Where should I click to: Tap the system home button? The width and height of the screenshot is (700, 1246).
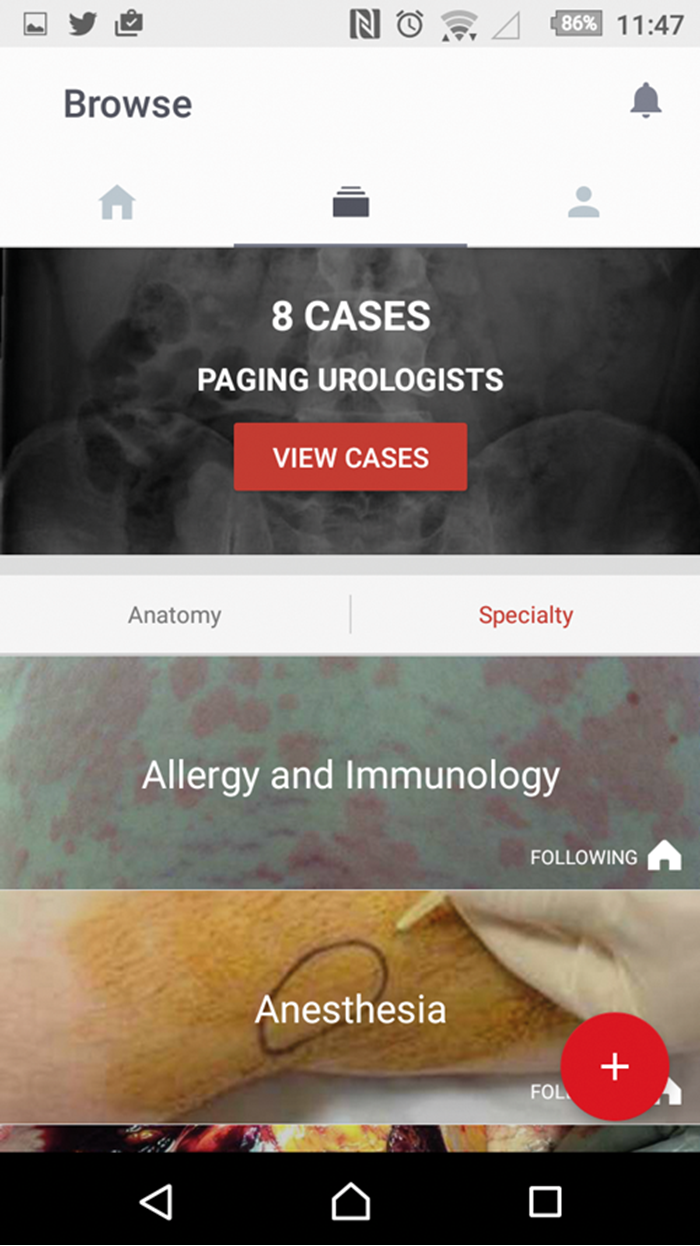pyautogui.click(x=350, y=1201)
